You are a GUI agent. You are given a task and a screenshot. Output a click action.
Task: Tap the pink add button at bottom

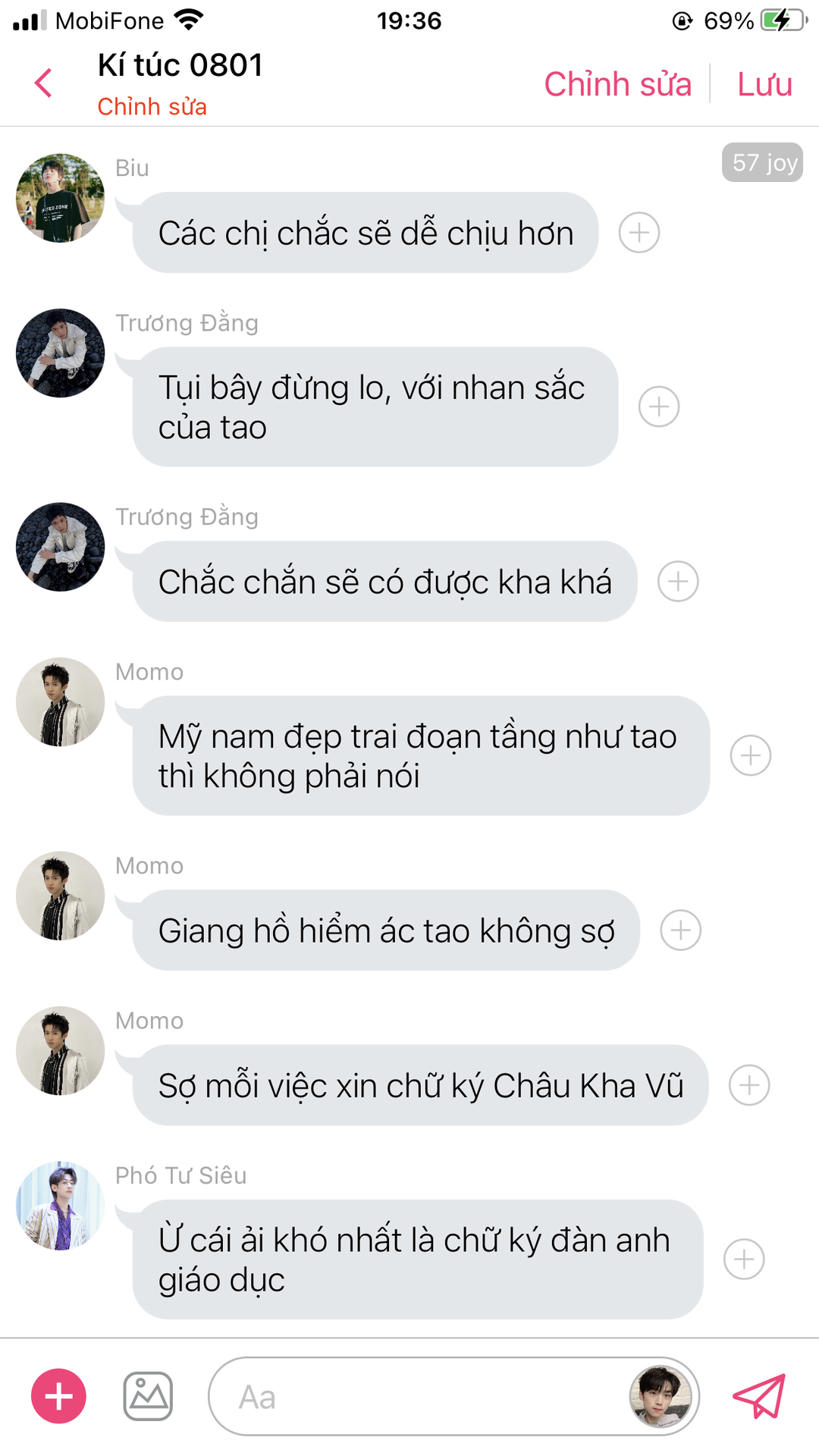(58, 1396)
